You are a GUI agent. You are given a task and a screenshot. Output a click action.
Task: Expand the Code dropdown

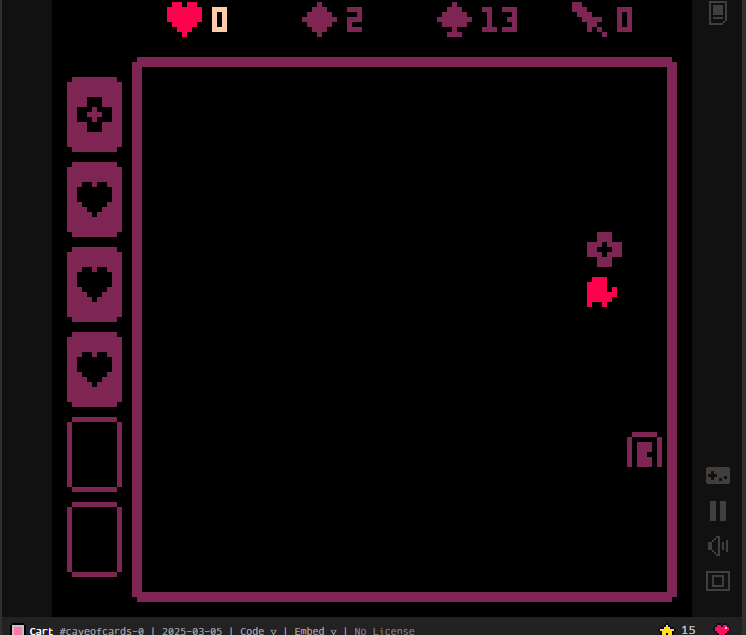(x=257, y=630)
